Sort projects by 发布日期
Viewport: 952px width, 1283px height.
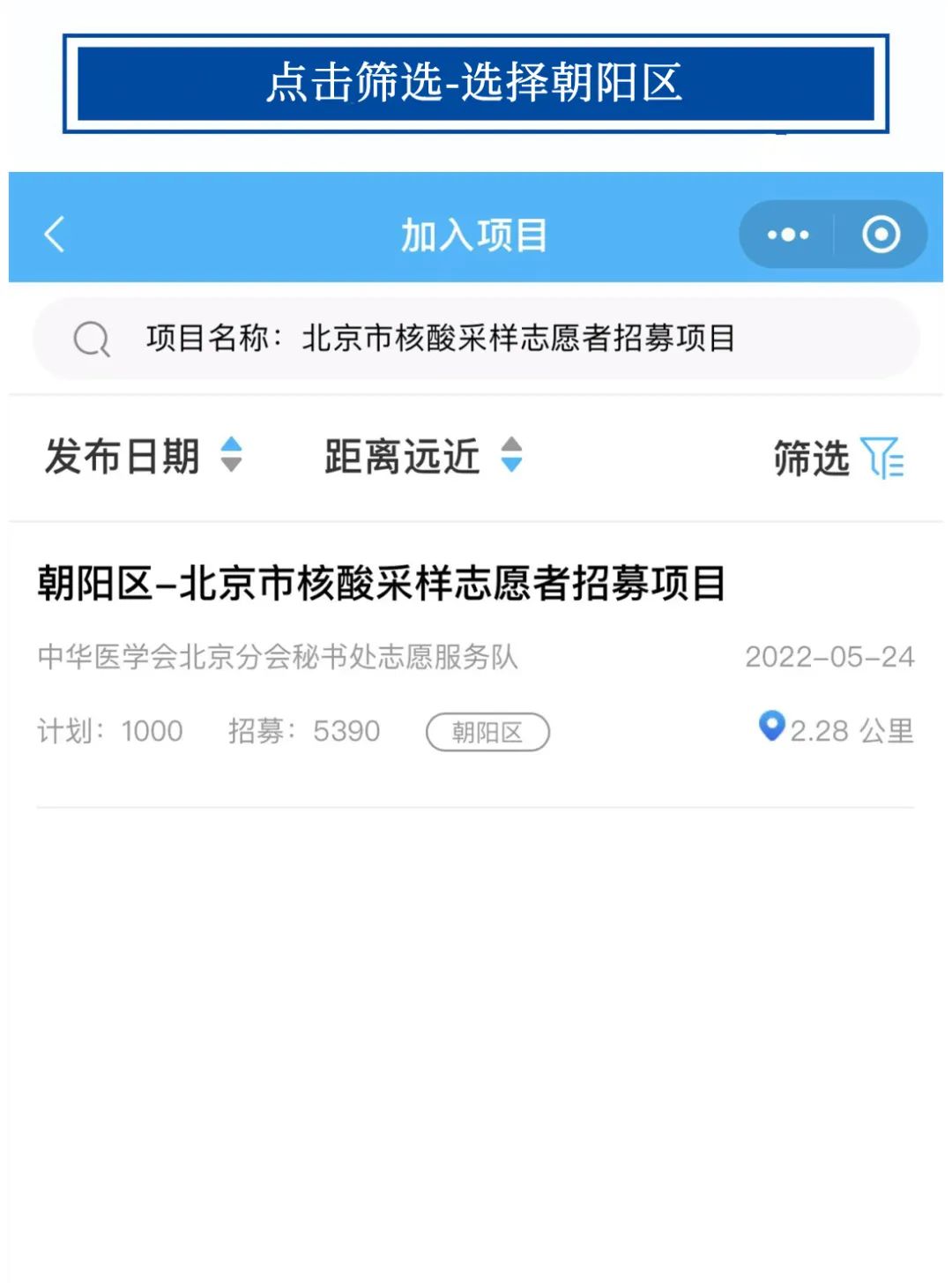tap(143, 456)
